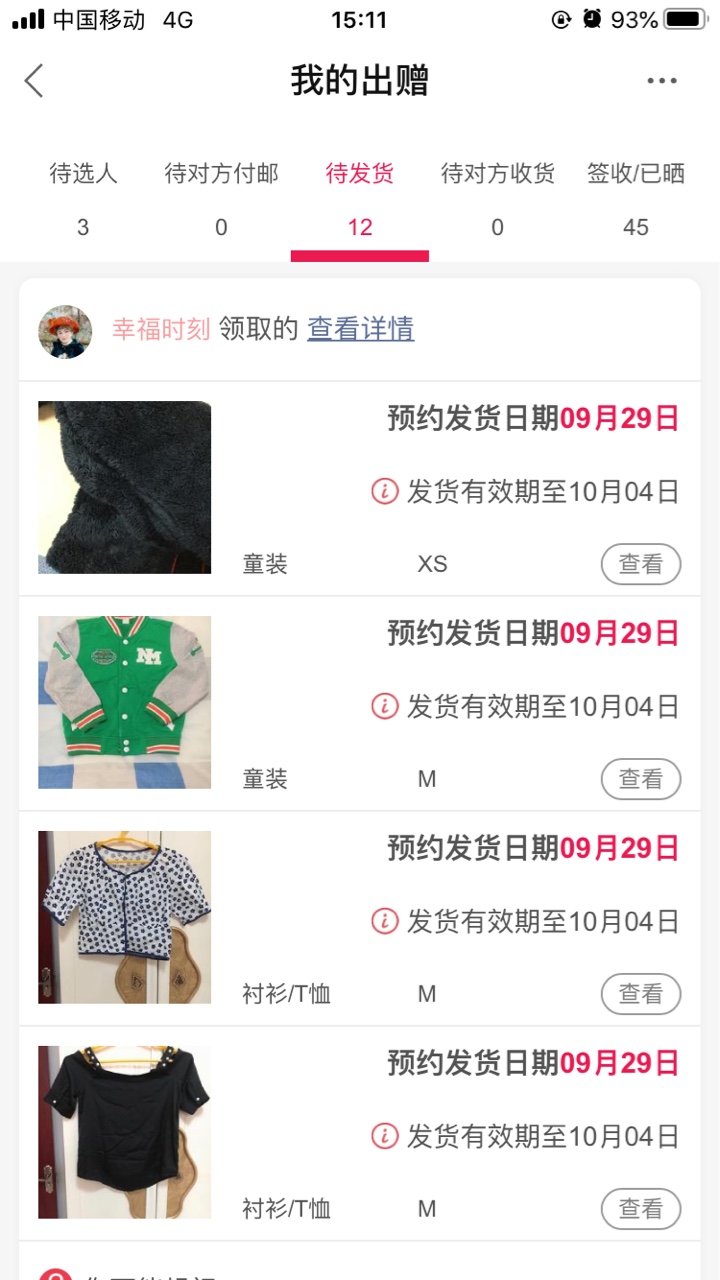This screenshot has width=720, height=1280.
Task: Open the black off-shoulder top photo
Action: point(125,1132)
